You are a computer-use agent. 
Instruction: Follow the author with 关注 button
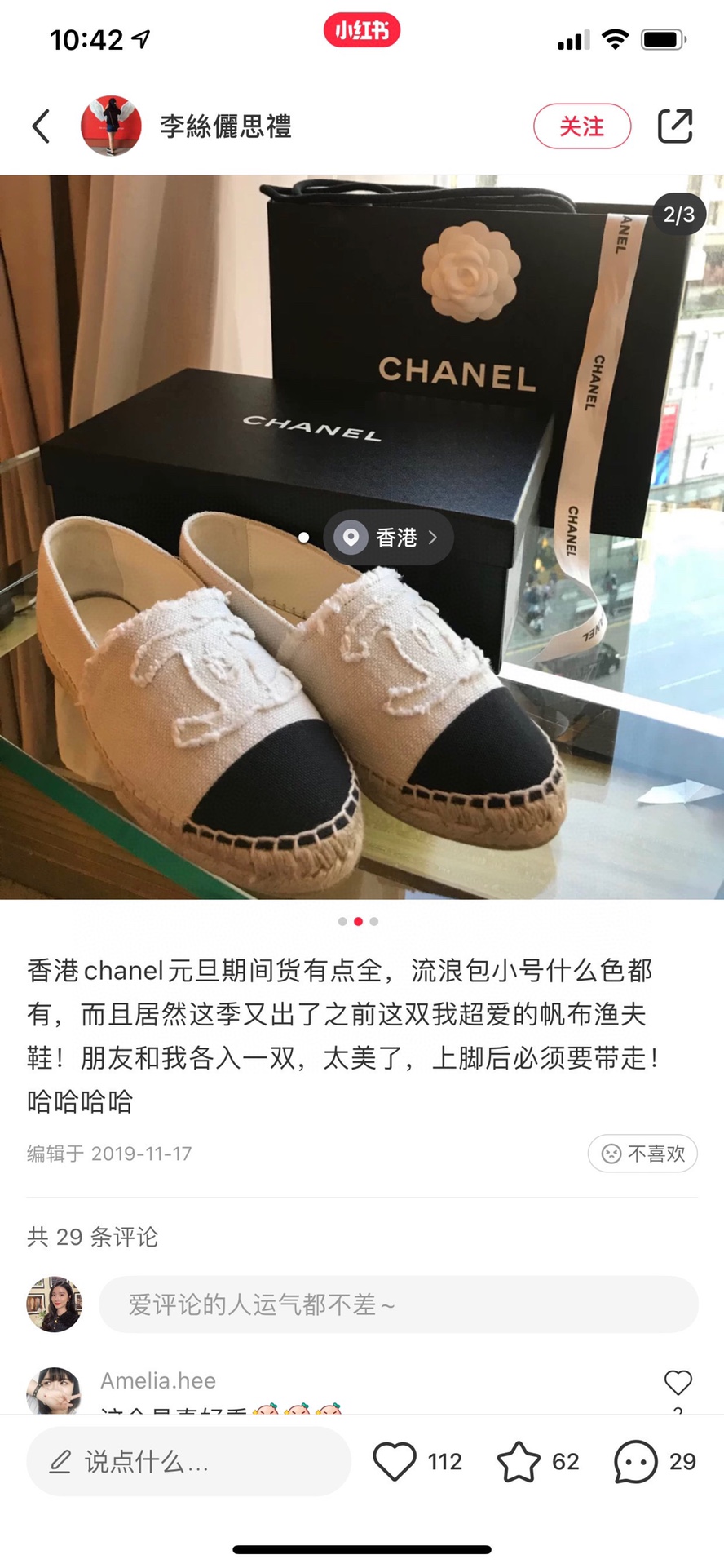581,126
